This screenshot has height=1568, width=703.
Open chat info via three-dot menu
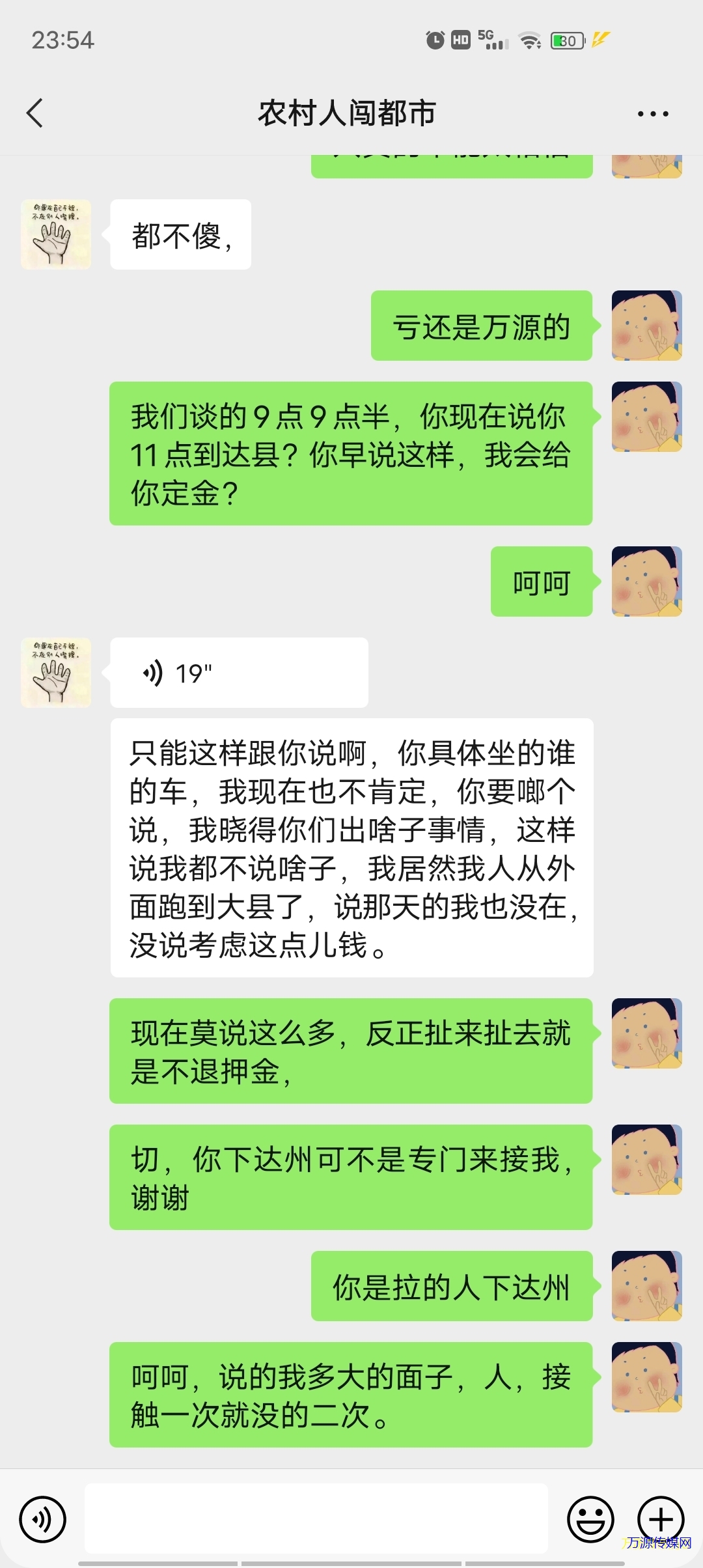(x=652, y=114)
